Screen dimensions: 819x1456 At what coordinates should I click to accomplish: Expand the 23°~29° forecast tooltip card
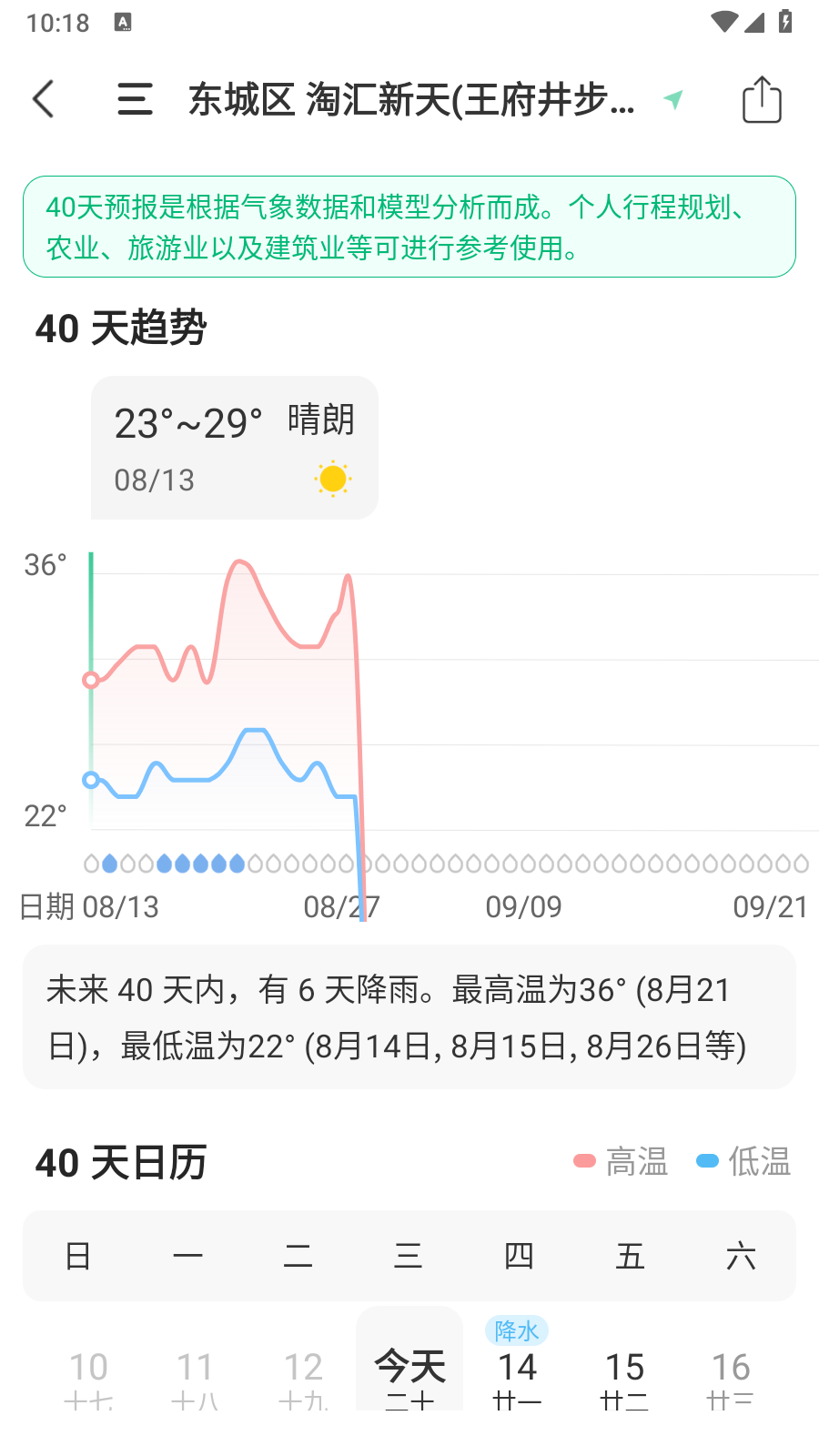[234, 447]
